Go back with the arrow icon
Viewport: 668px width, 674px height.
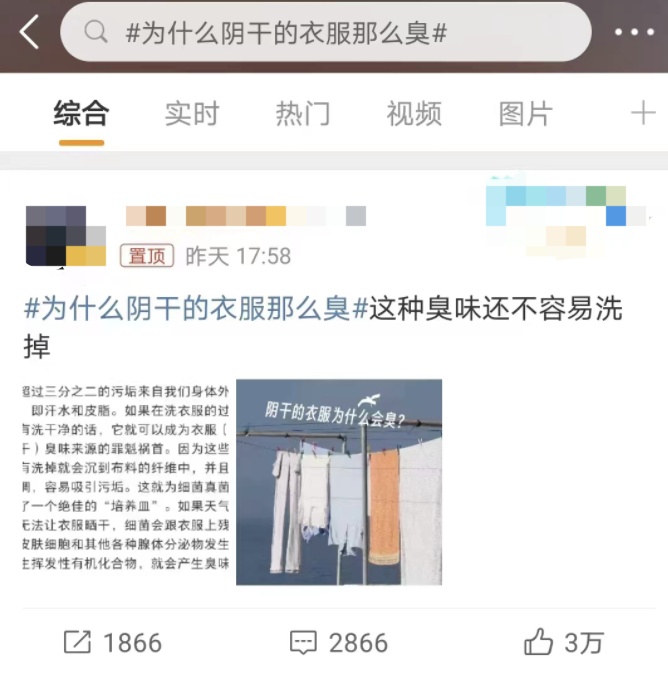pyautogui.click(x=29, y=32)
